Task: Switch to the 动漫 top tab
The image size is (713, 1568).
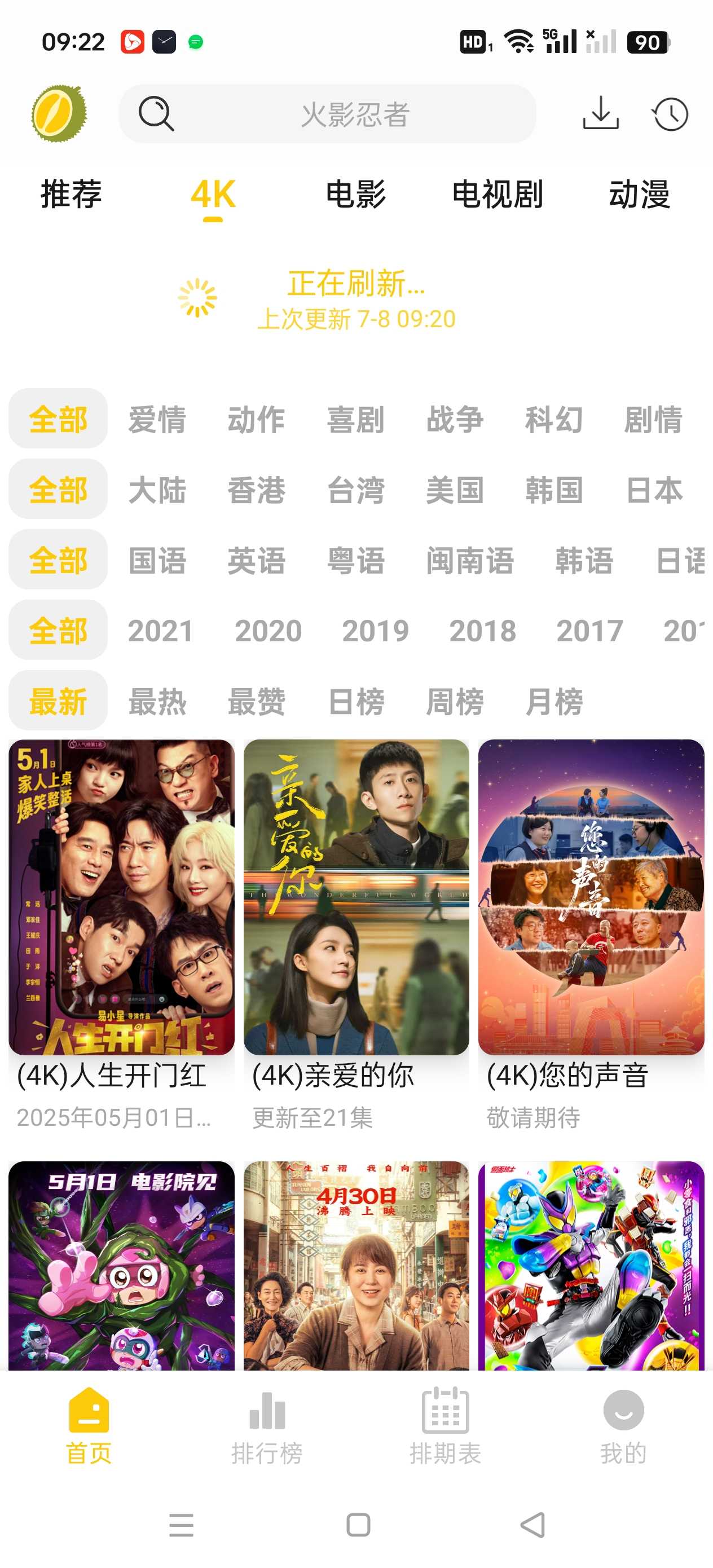Action: 639,195
